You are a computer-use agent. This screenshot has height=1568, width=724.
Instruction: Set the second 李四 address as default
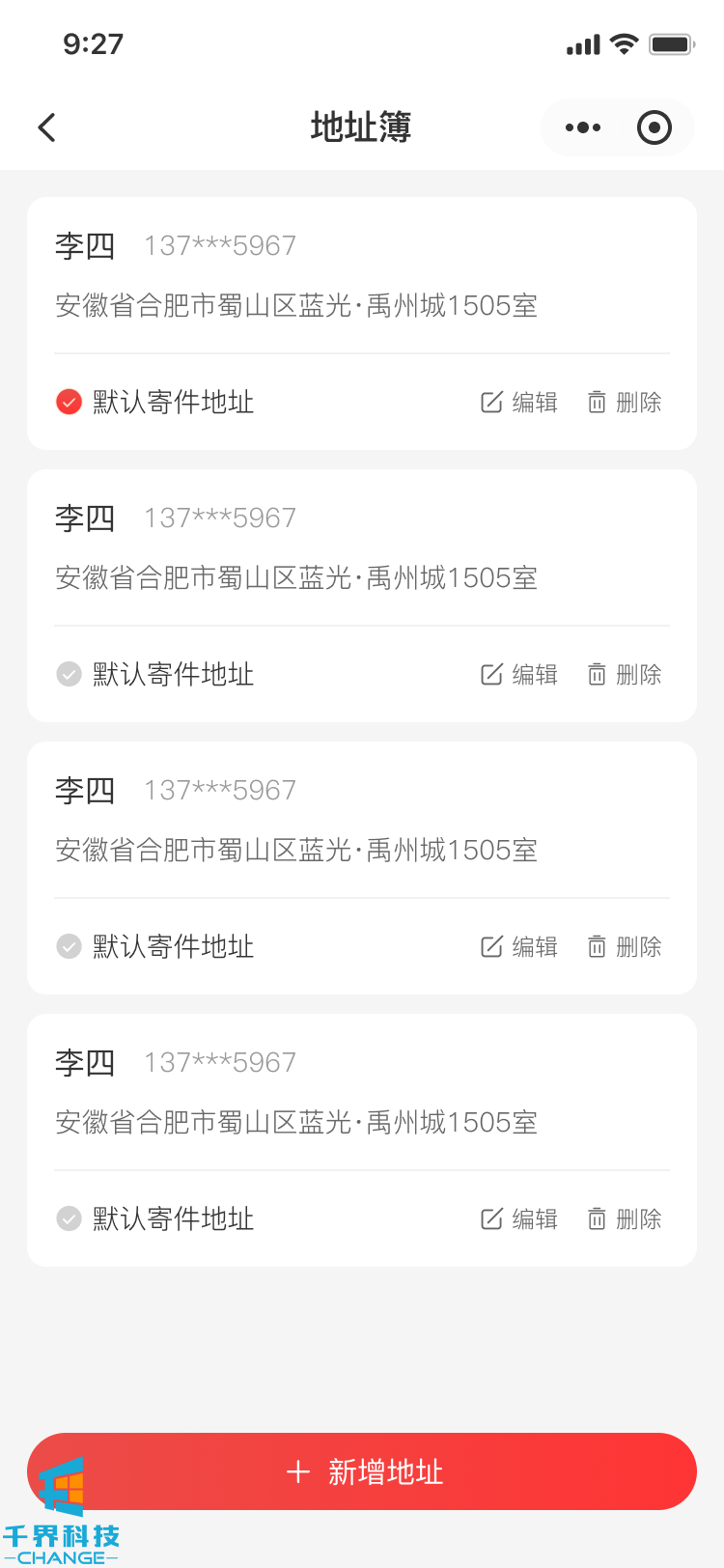(x=69, y=674)
